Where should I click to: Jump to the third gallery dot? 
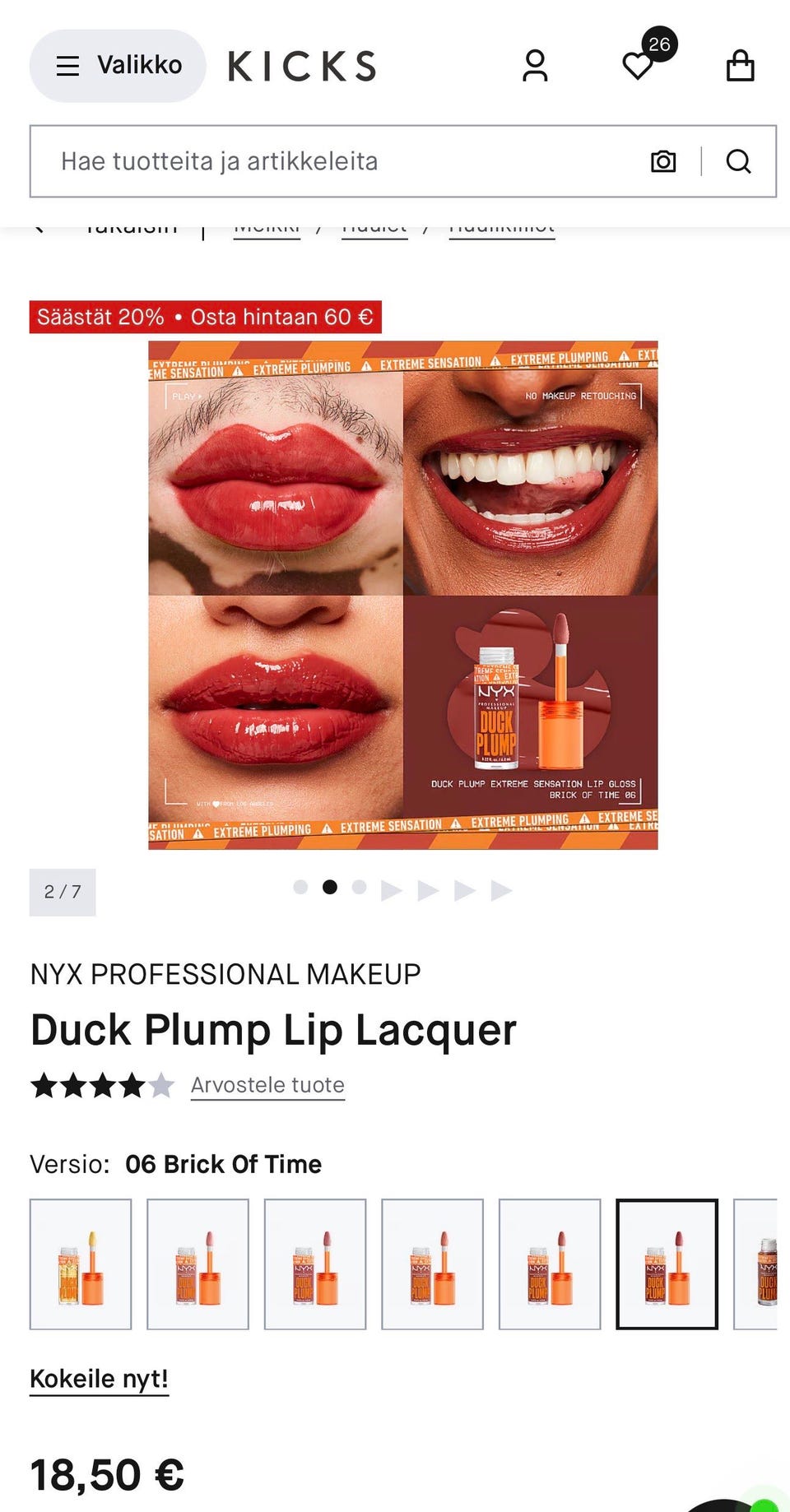(x=359, y=887)
